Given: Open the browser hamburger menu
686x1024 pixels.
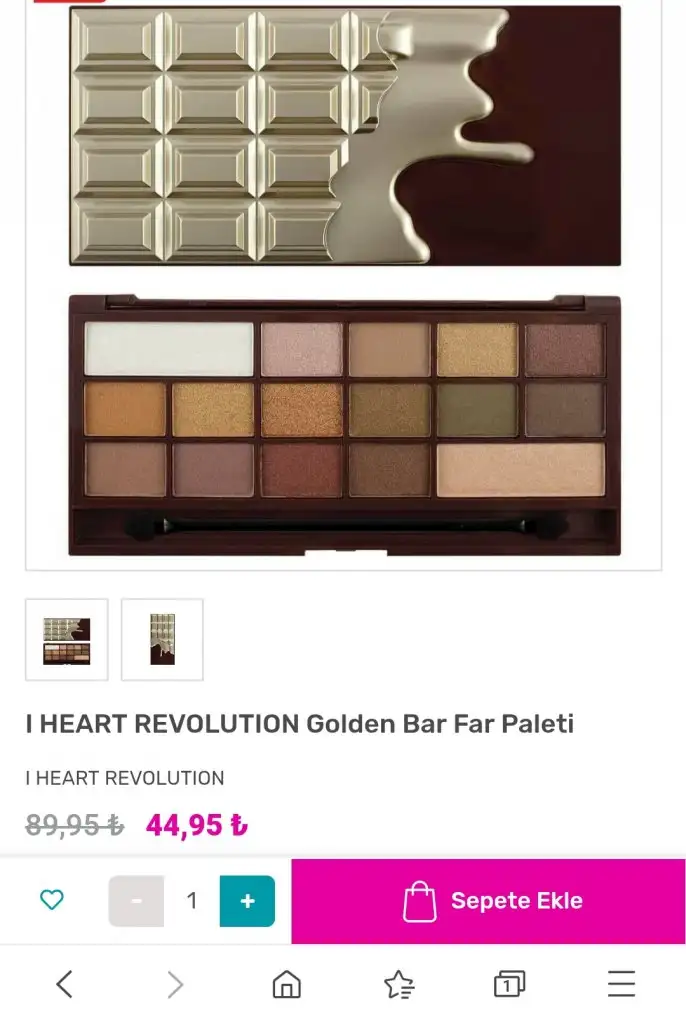Looking at the screenshot, I should (621, 985).
